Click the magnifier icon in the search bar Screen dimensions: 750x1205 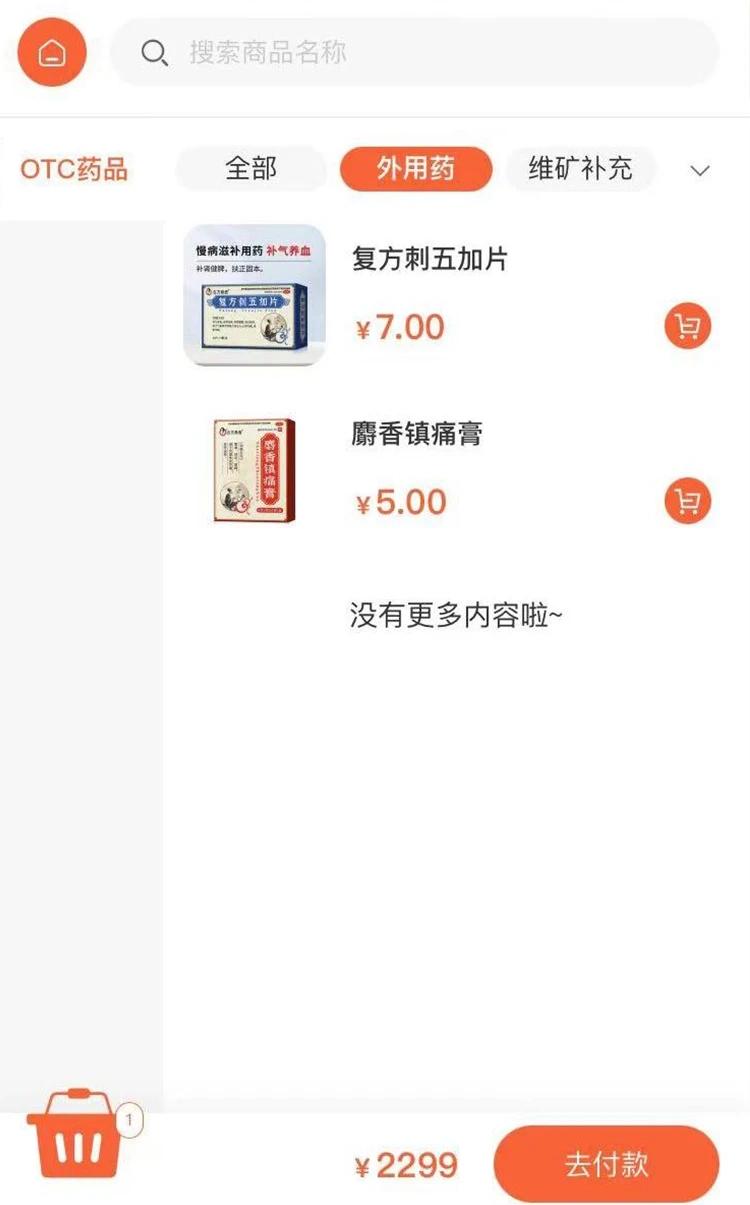pyautogui.click(x=155, y=52)
